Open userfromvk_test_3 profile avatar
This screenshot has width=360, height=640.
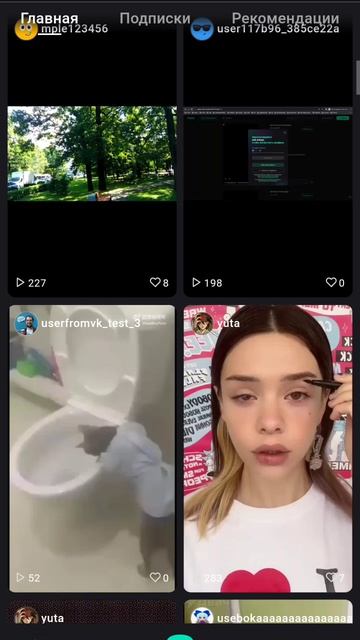(x=27, y=324)
